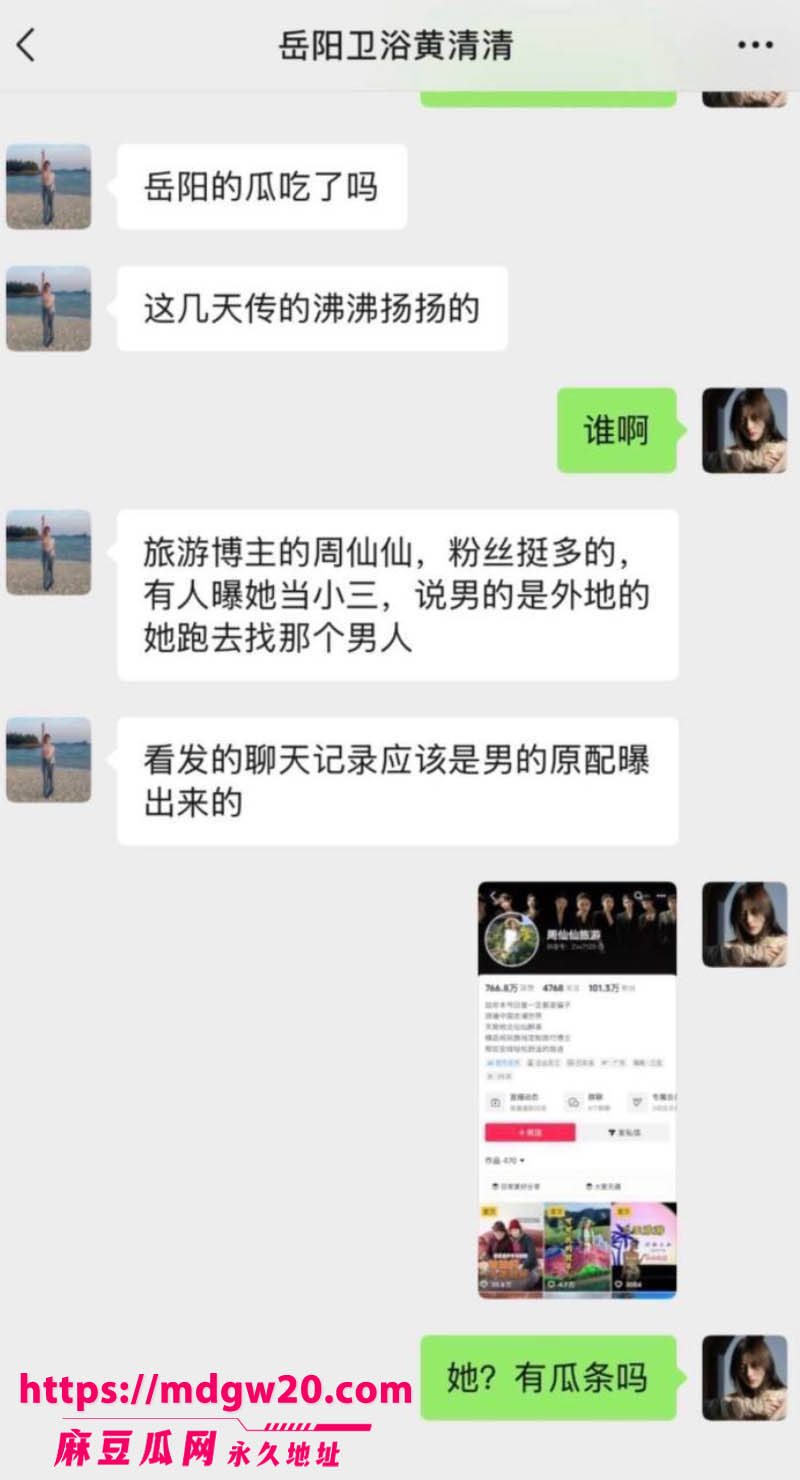The width and height of the screenshot is (800, 1480).
Task: Tap the avatar beside 她?有瓜条吗 message
Action: pyautogui.click(x=744, y=1377)
